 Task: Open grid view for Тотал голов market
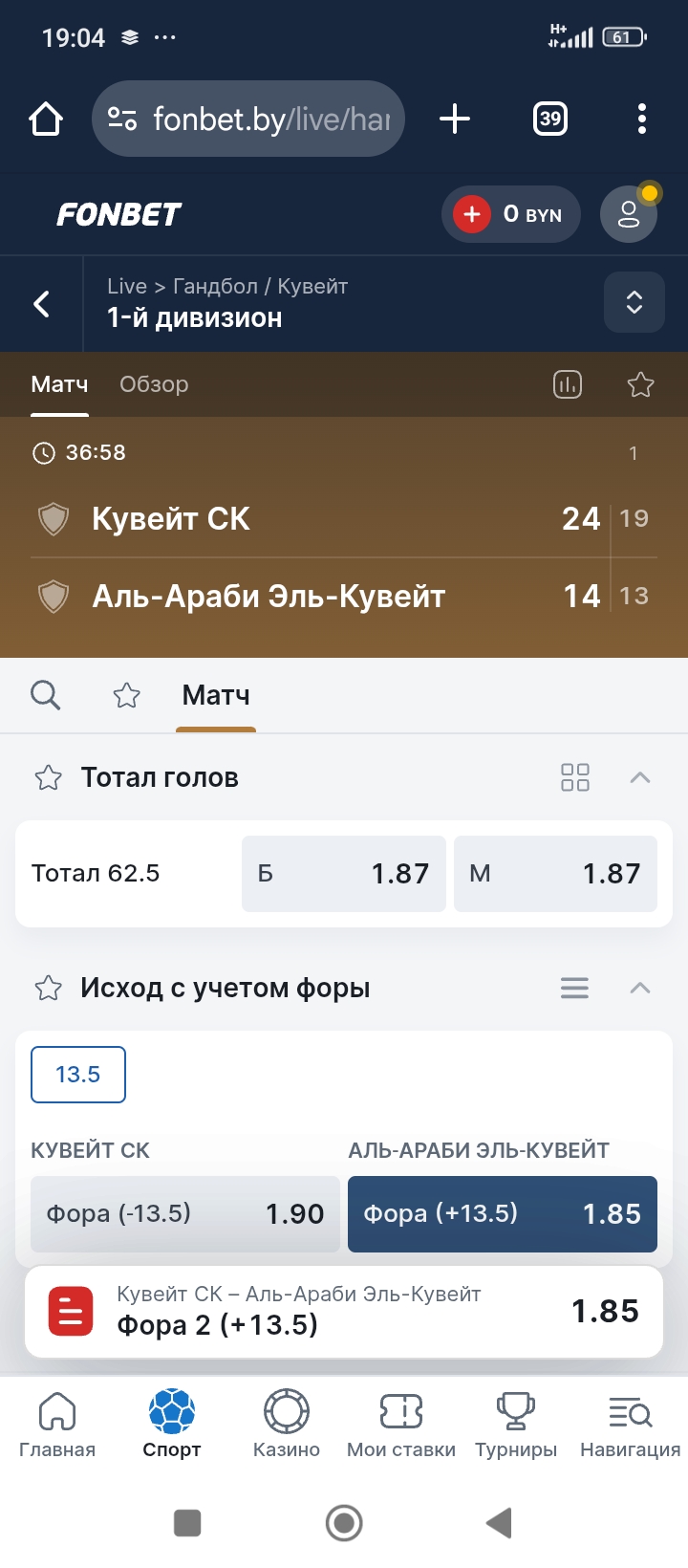pos(575,777)
